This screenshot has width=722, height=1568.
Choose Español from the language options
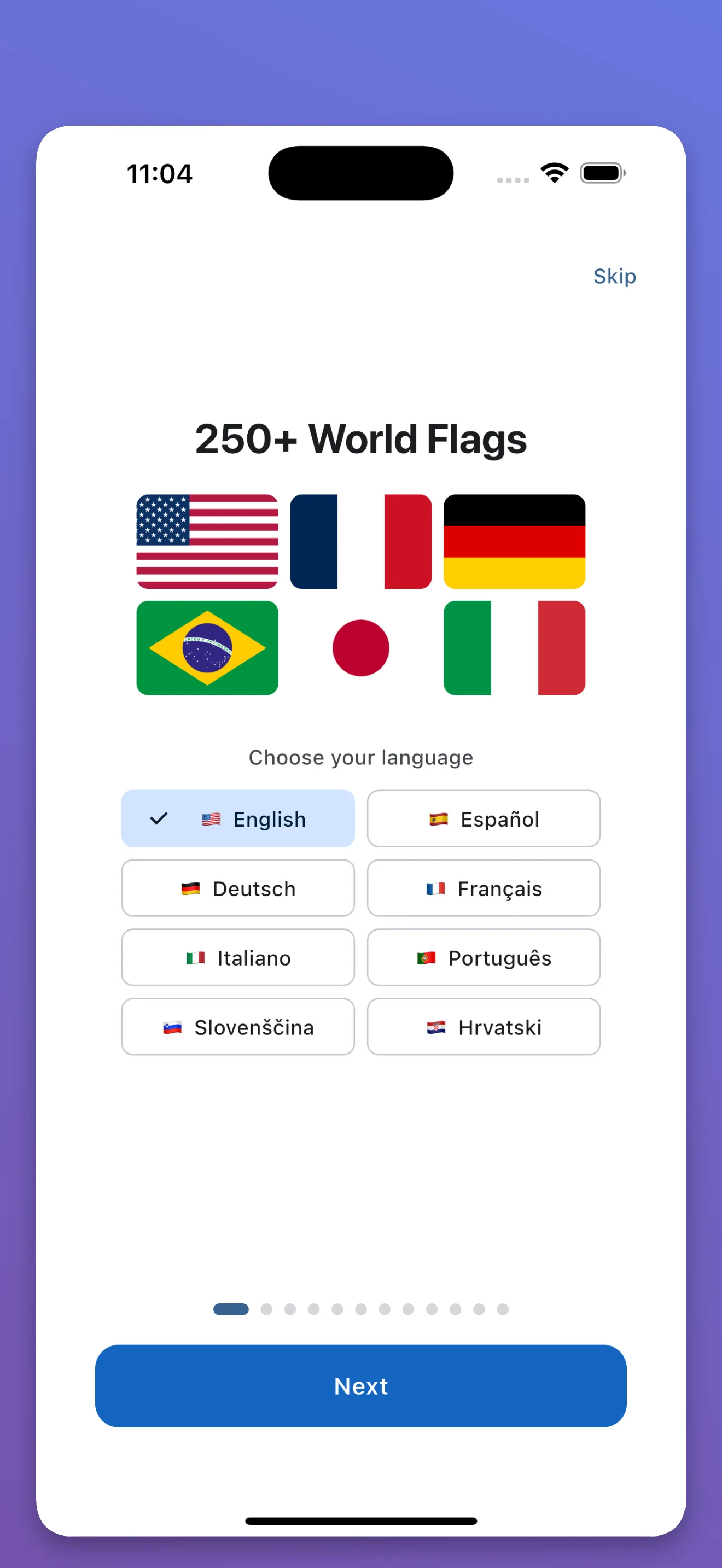pyautogui.click(x=484, y=818)
